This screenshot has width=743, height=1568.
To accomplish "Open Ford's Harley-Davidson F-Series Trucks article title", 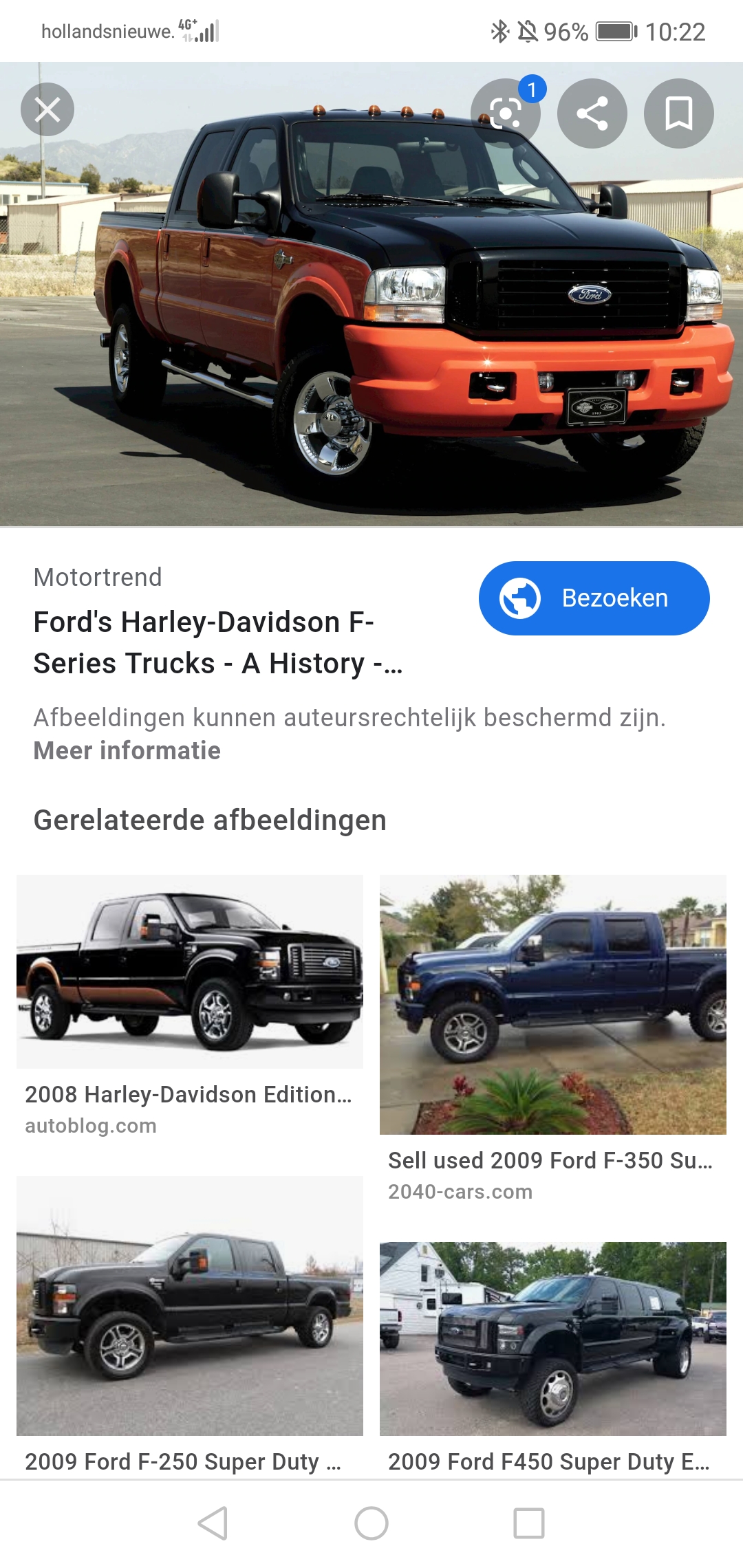I will point(217,642).
